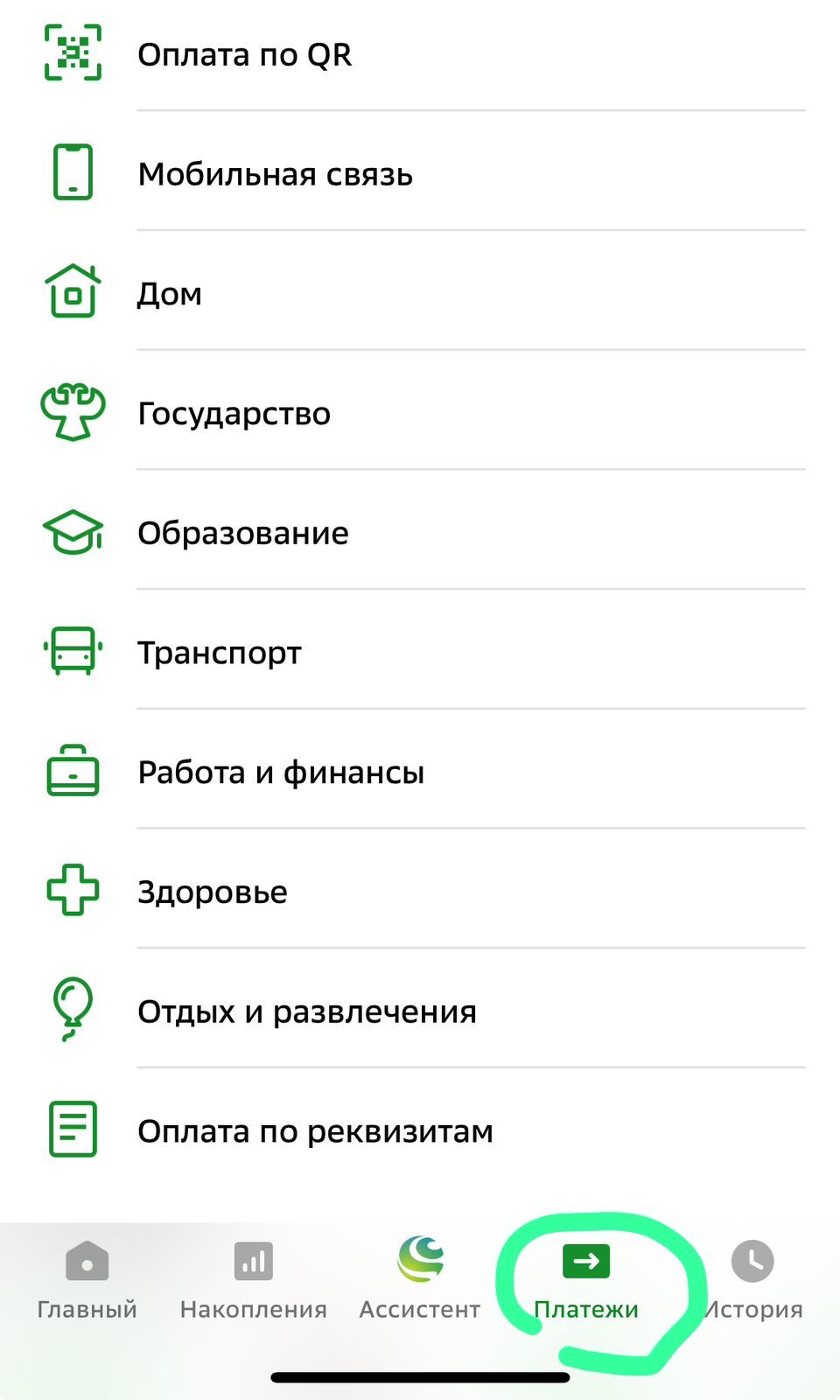Go to the История tab
This screenshot has width=840, height=1400.
click(x=753, y=1280)
